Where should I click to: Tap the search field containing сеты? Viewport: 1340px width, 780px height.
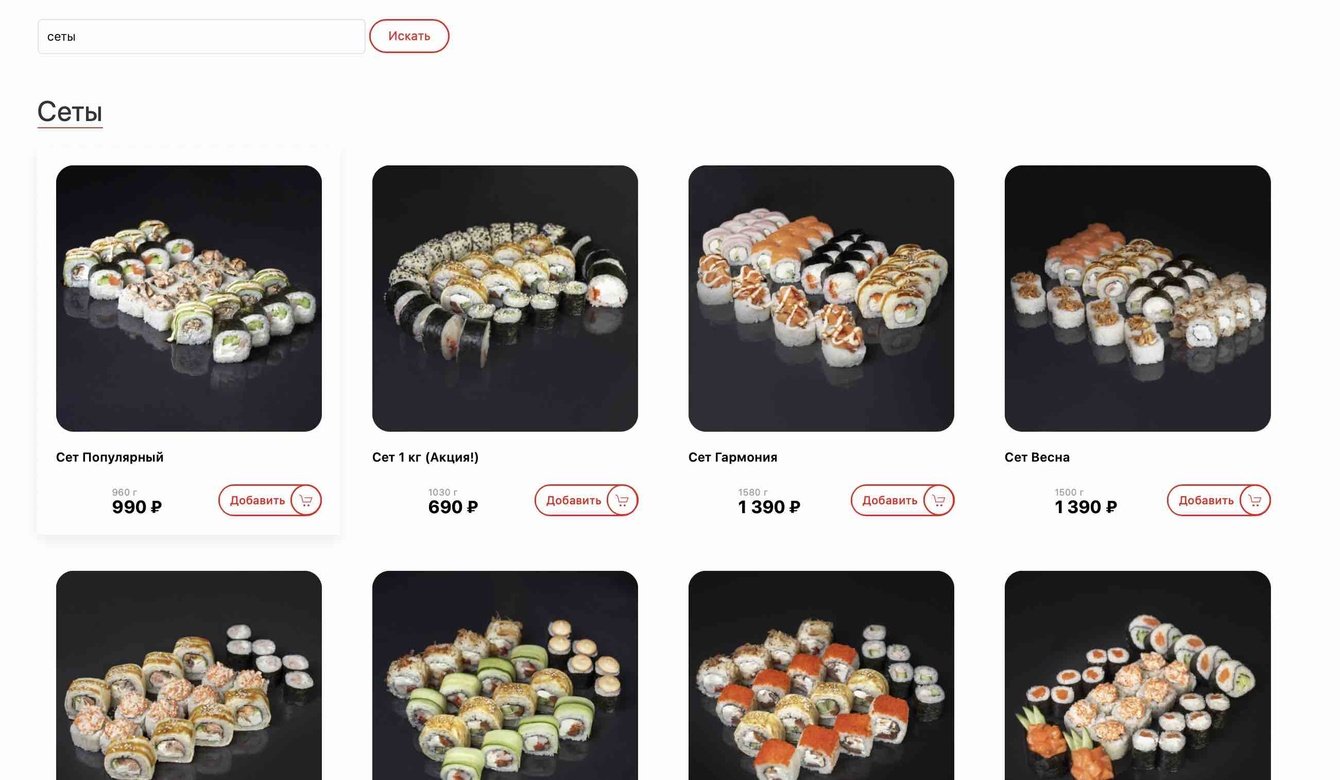pyautogui.click(x=200, y=37)
